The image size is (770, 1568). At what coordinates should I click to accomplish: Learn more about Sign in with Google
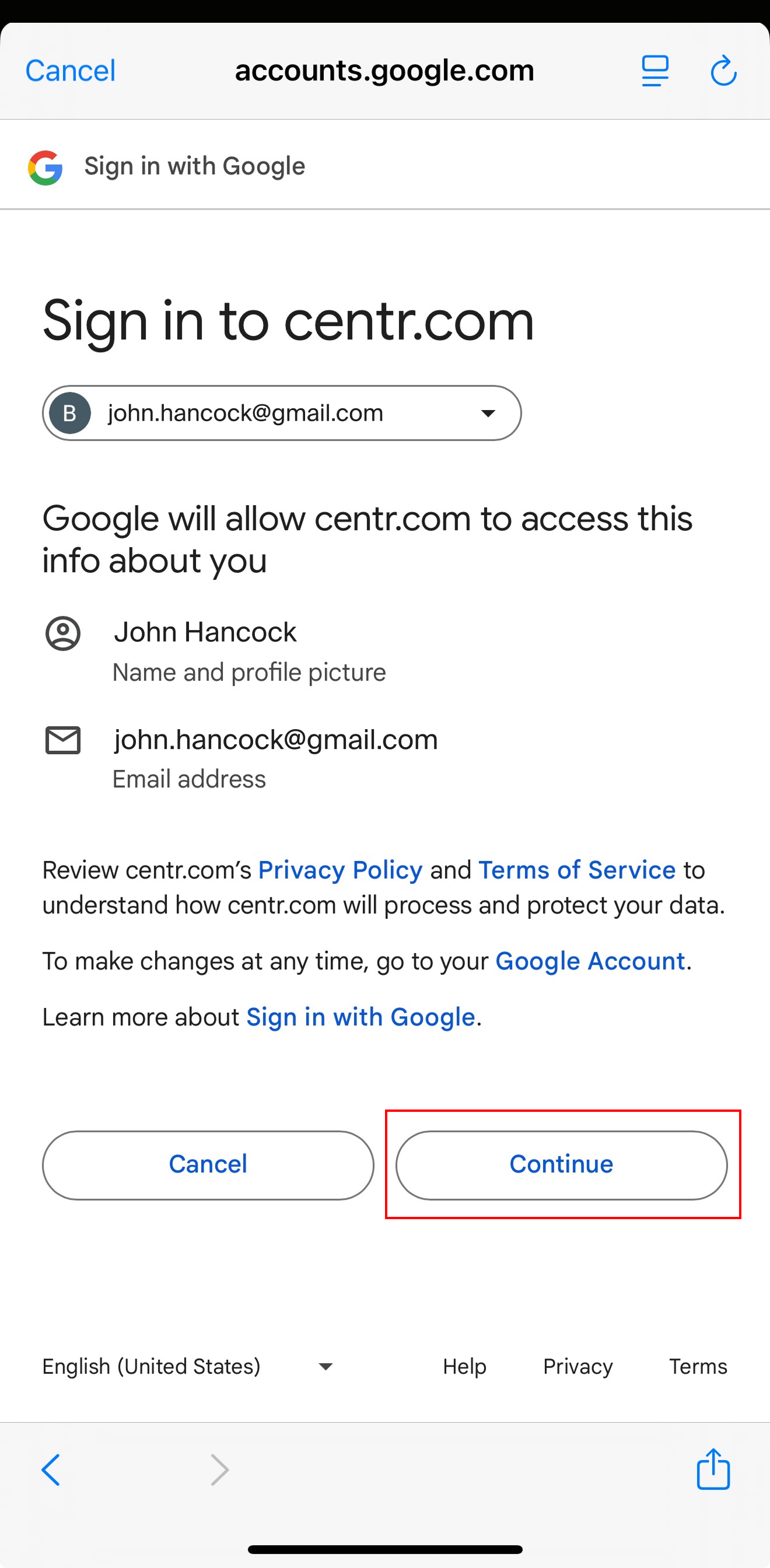(360, 1018)
